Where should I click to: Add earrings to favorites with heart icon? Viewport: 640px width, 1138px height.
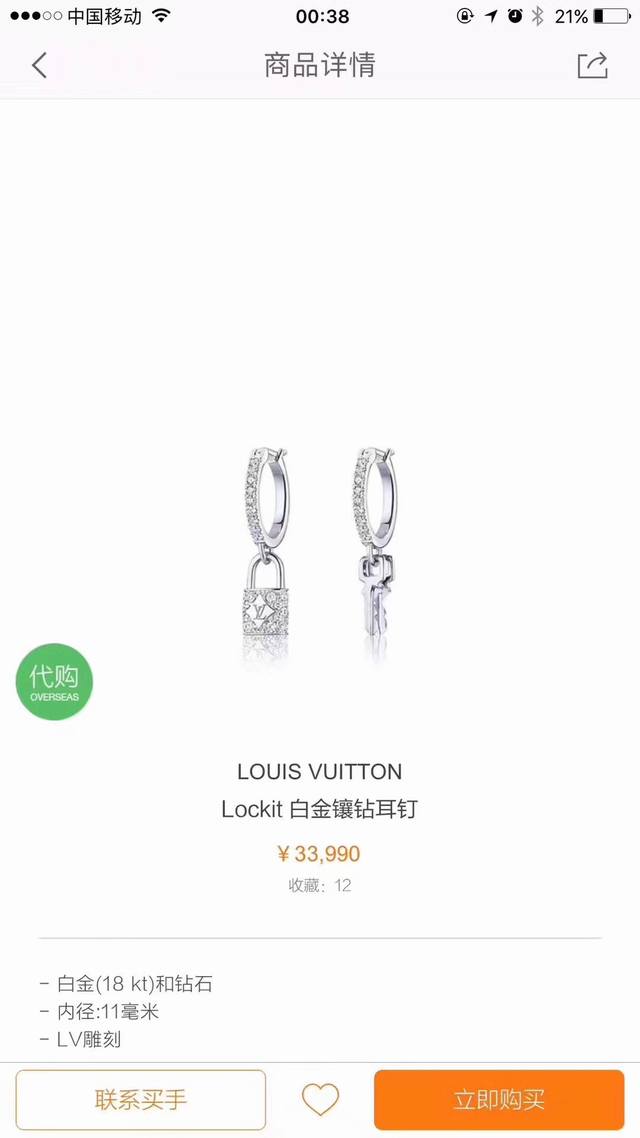point(320,1100)
